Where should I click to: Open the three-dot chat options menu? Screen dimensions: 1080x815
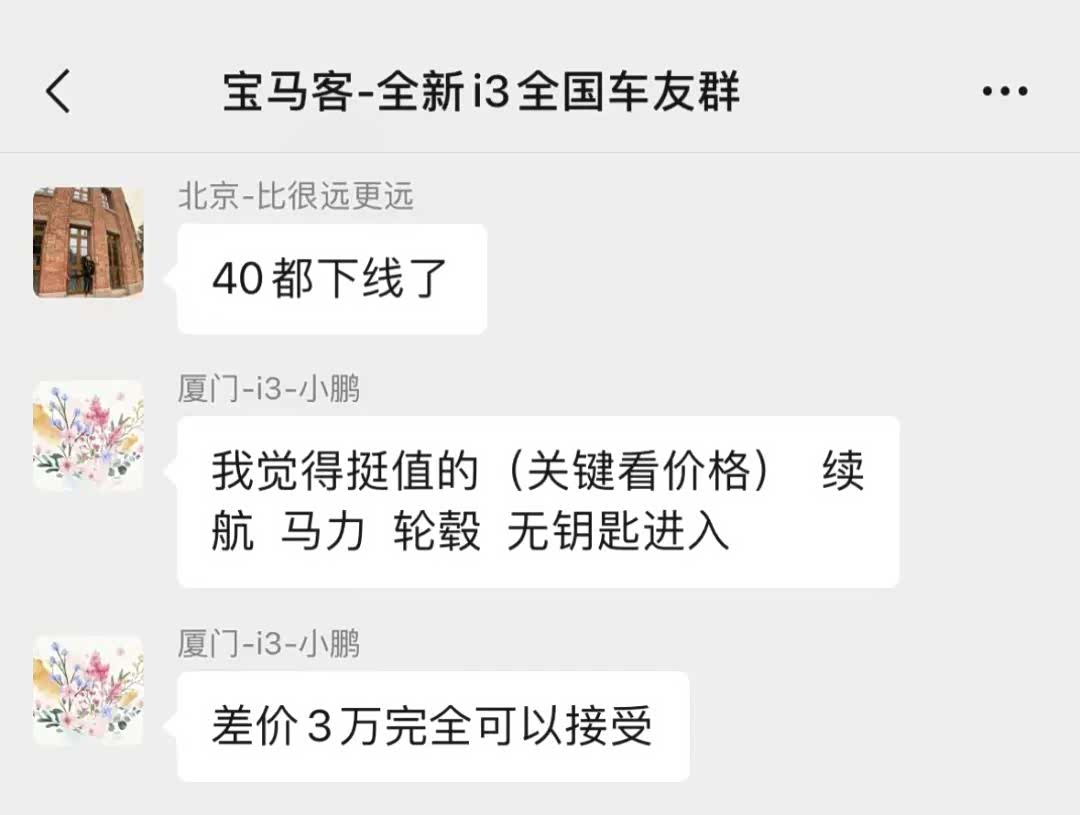1004,92
